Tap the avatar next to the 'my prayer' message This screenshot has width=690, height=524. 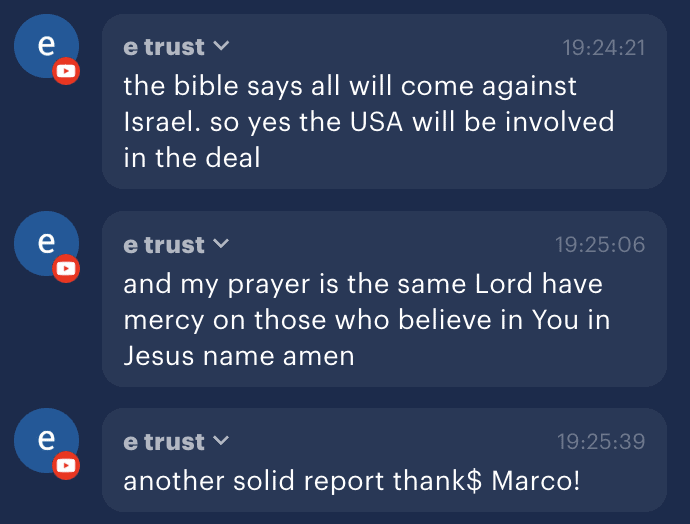click(46, 243)
